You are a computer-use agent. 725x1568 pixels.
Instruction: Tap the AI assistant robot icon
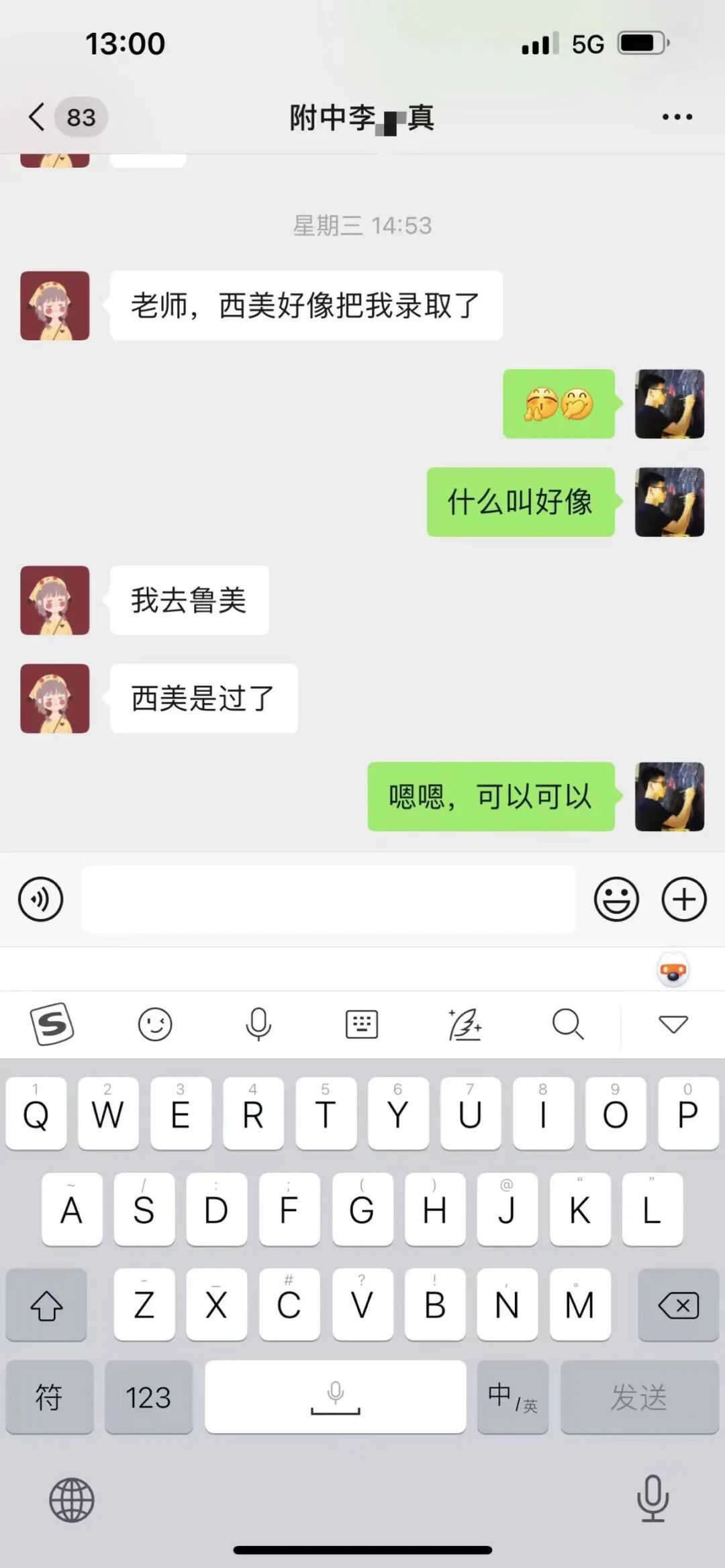tap(671, 970)
